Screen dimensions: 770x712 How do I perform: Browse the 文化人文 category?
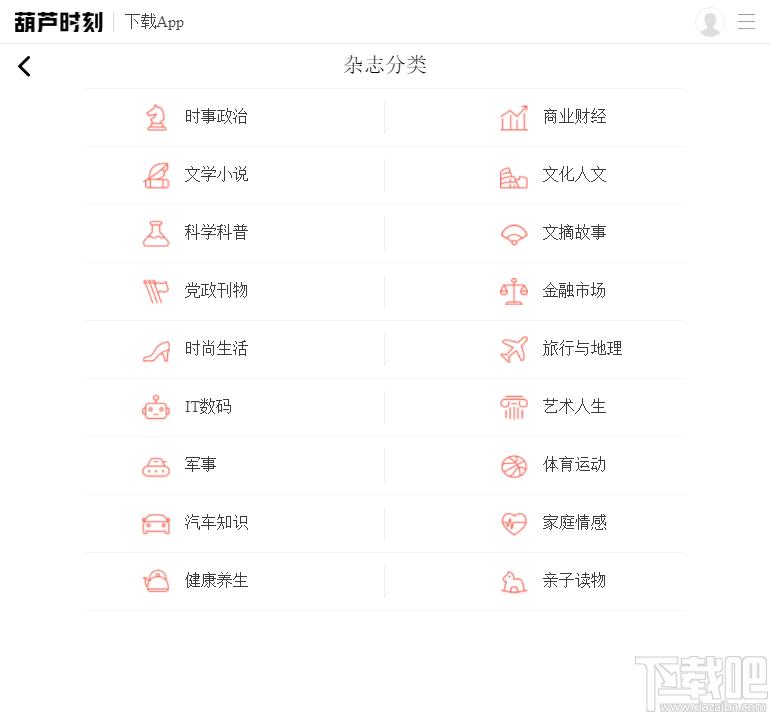[574, 175]
